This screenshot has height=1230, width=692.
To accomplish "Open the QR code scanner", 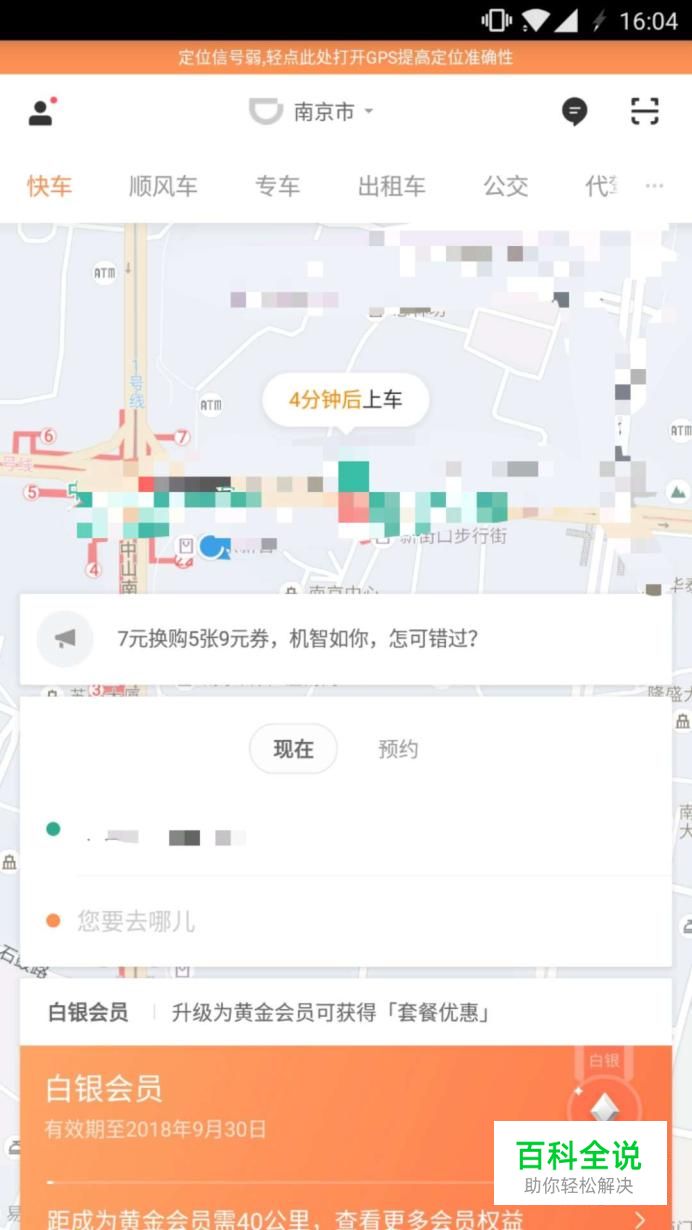I will [645, 112].
